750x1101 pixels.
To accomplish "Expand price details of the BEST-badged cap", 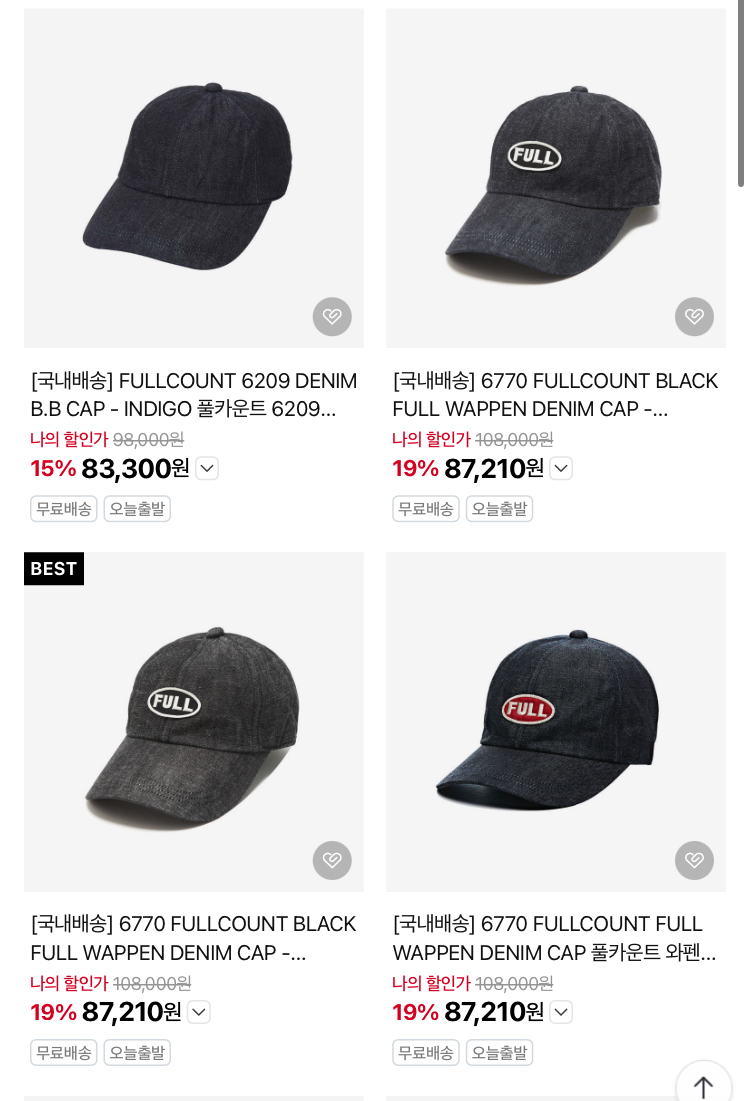I will point(199,1012).
